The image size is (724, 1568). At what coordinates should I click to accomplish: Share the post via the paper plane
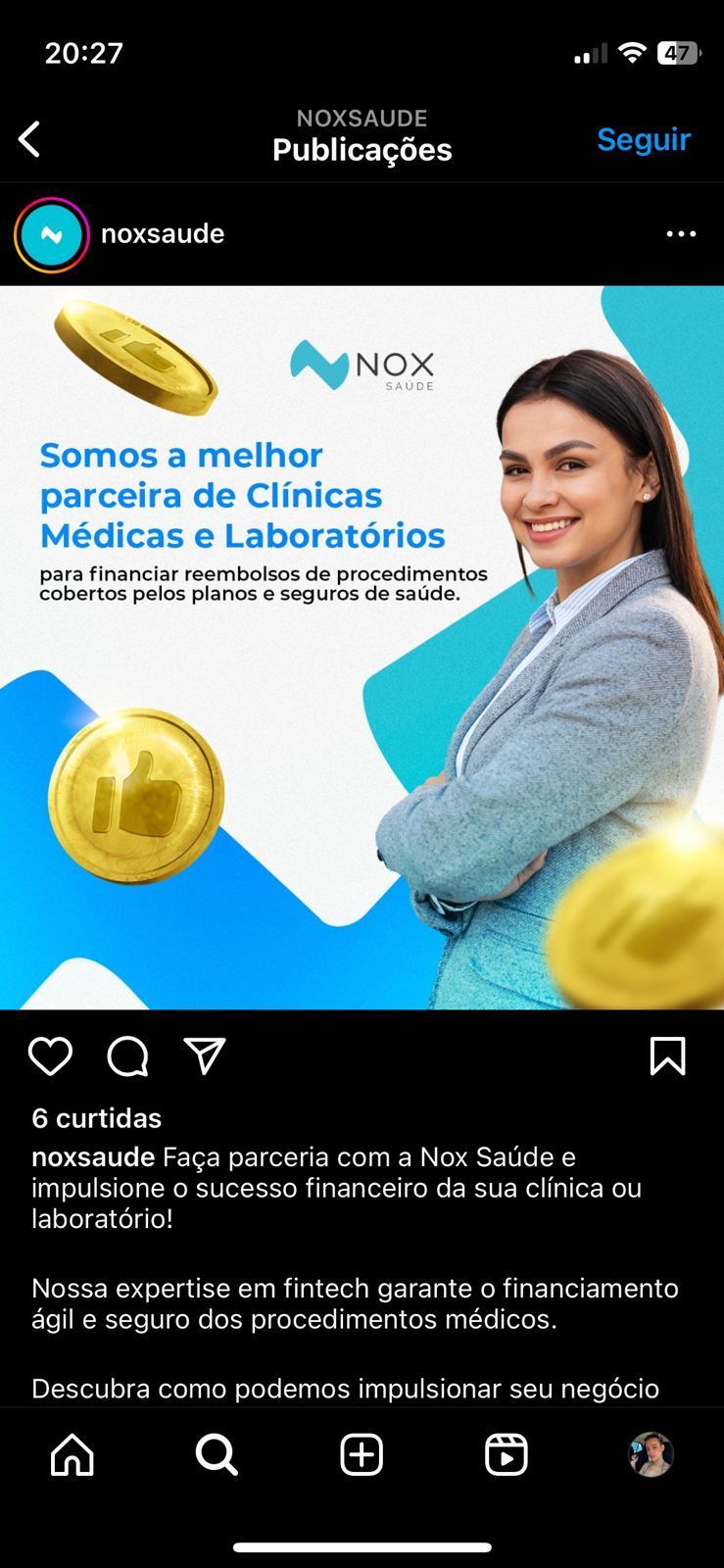(205, 1056)
